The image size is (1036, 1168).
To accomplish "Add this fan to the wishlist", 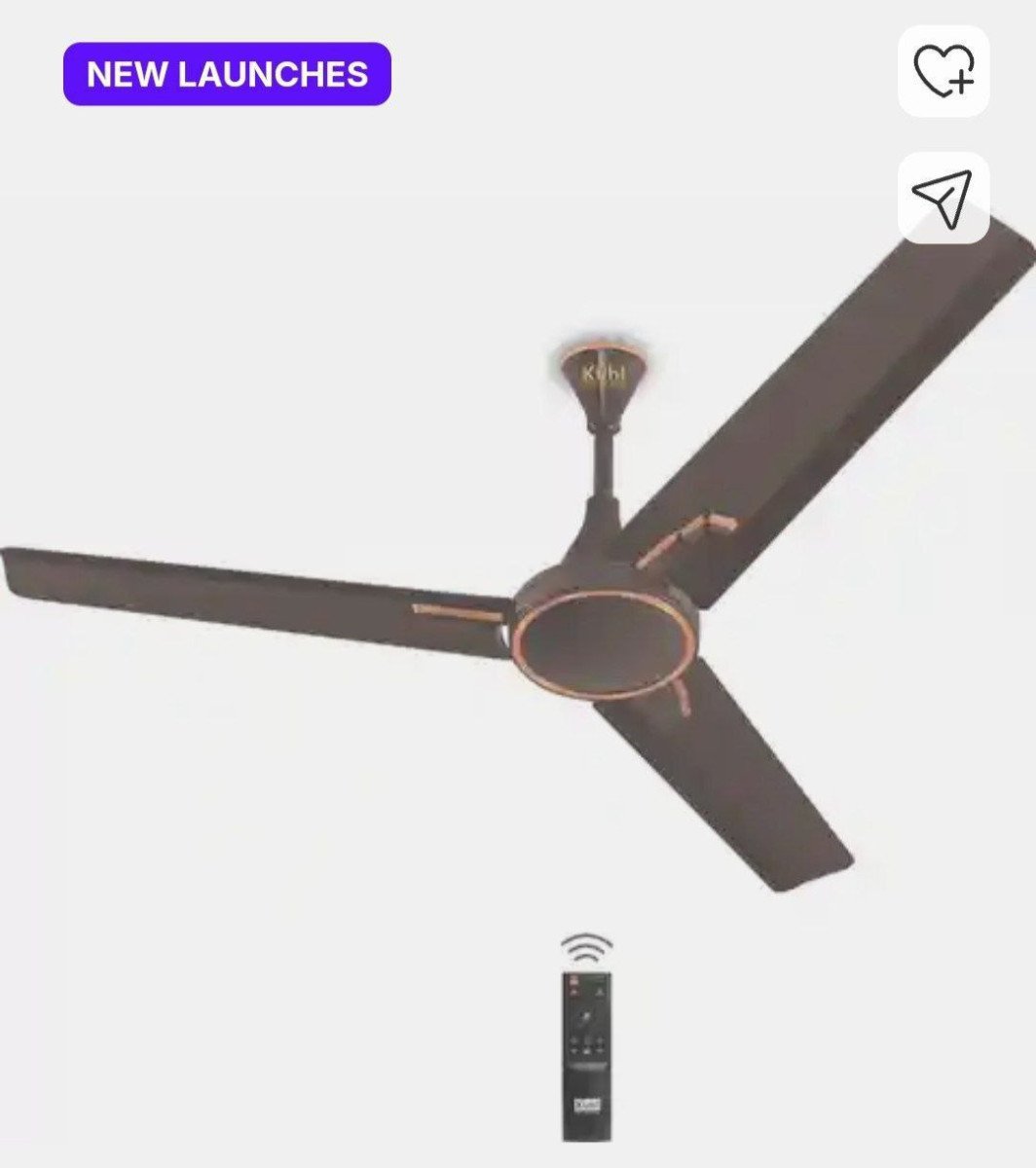I will click(x=943, y=71).
